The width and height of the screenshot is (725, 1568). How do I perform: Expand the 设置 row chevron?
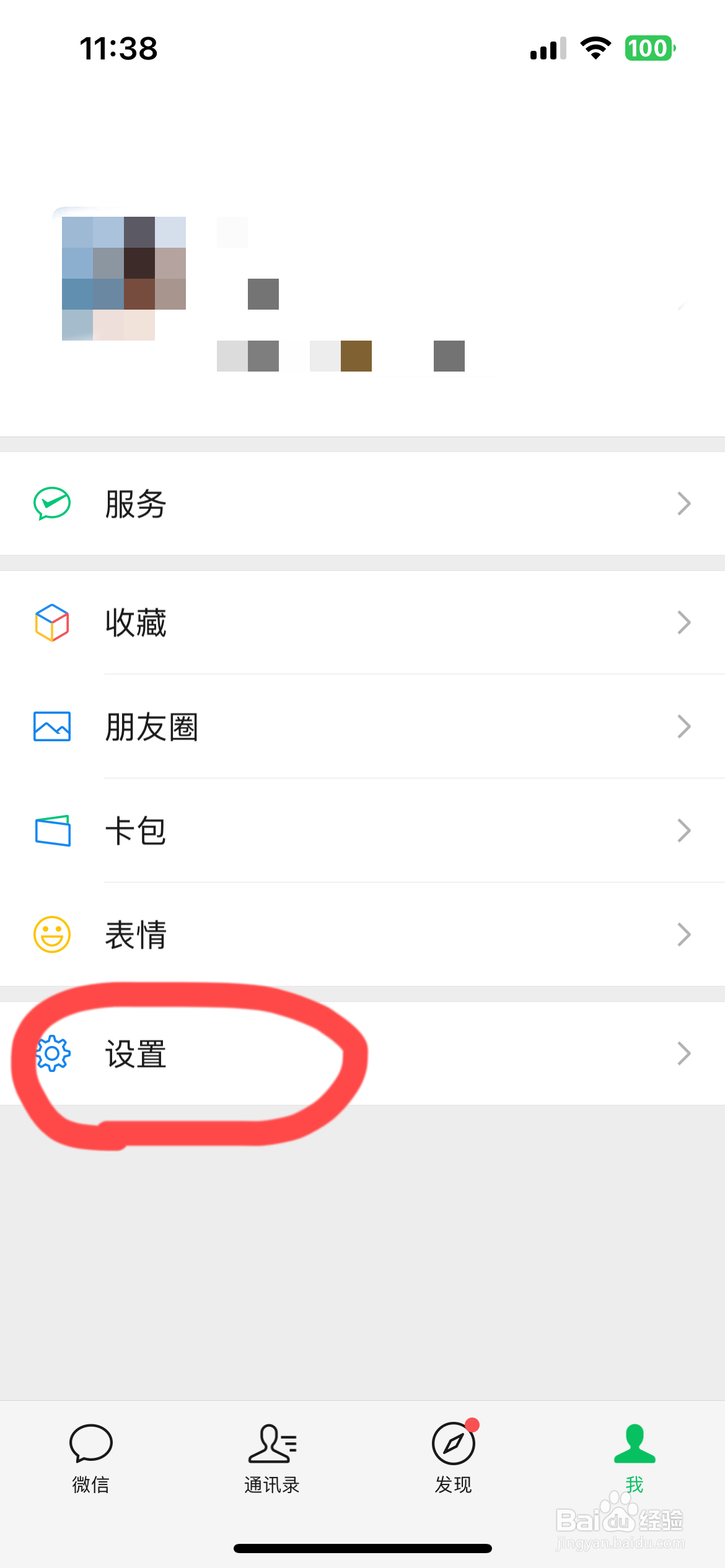click(683, 1053)
